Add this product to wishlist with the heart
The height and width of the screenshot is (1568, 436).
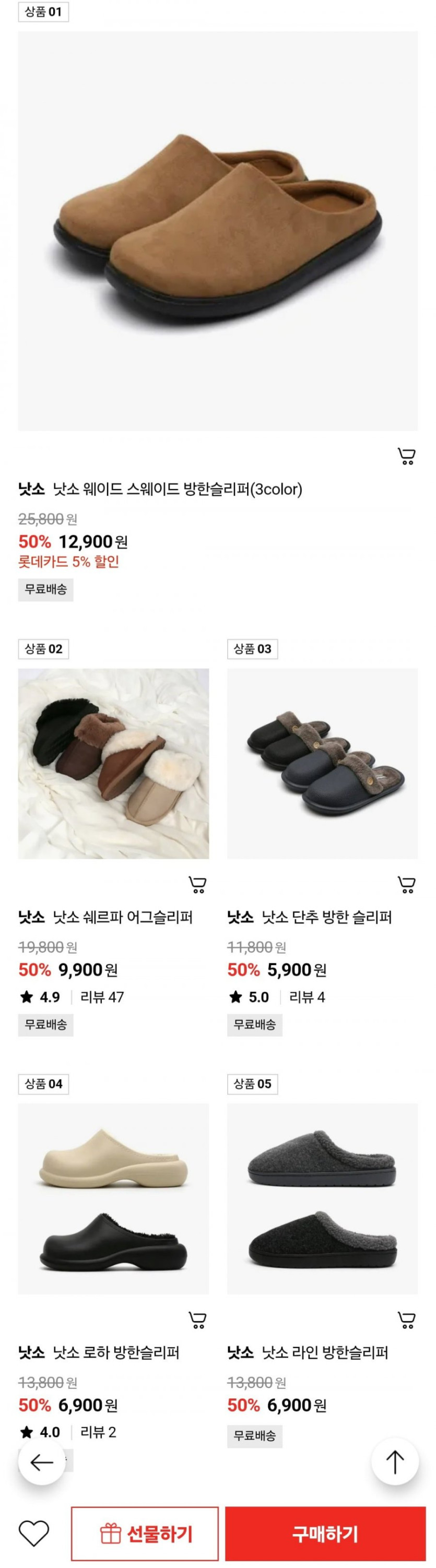click(34, 1534)
